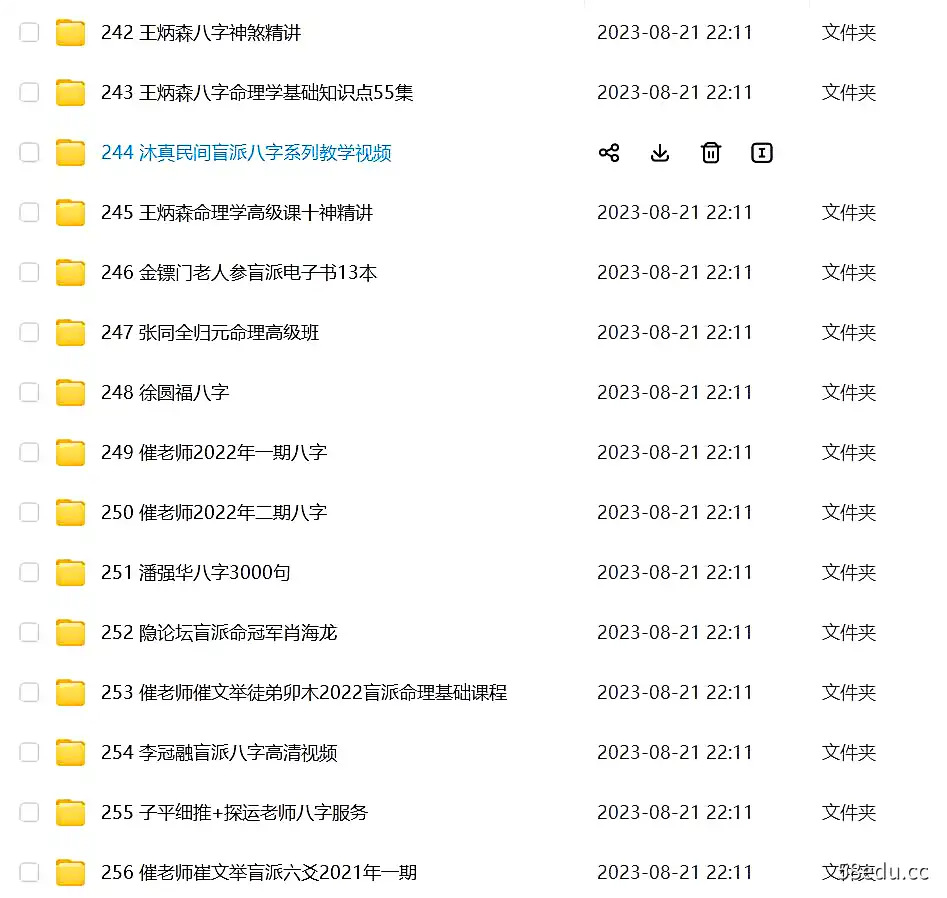The image size is (947, 898).
Task: Tick the checkbox for 244 沐真民间盲派八字系列教学视频
Action: [29, 153]
